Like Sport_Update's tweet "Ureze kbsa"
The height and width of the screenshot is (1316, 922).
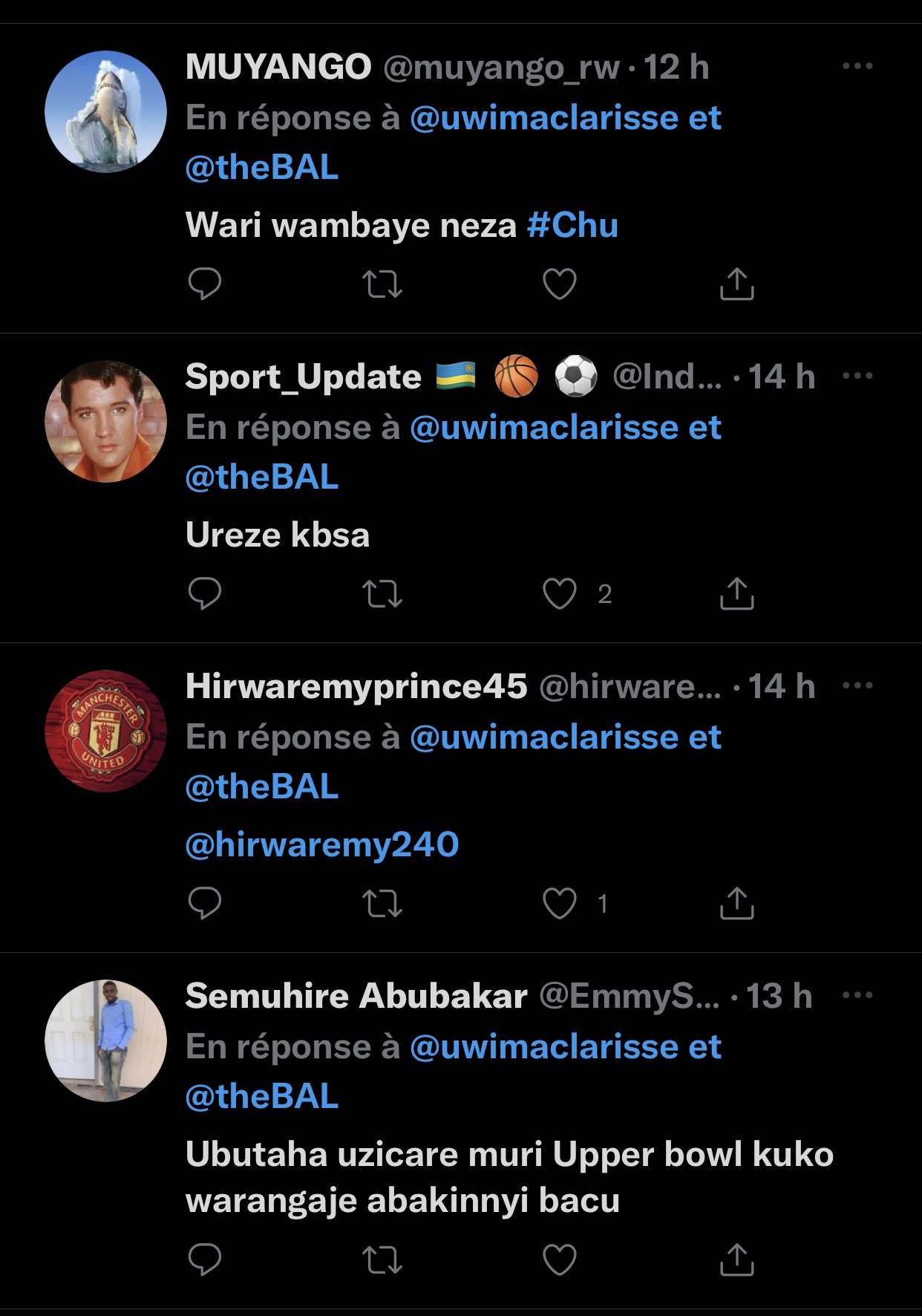(x=560, y=593)
